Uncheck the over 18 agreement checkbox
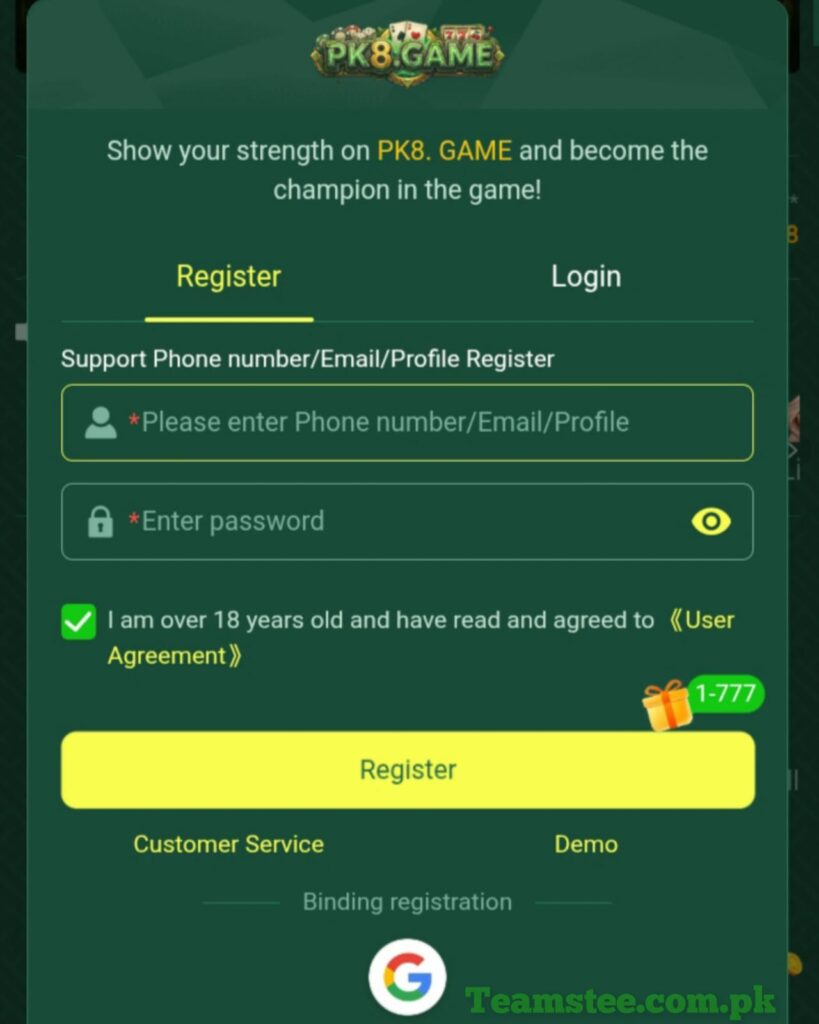Viewport: 819px width, 1024px height. [x=78, y=621]
